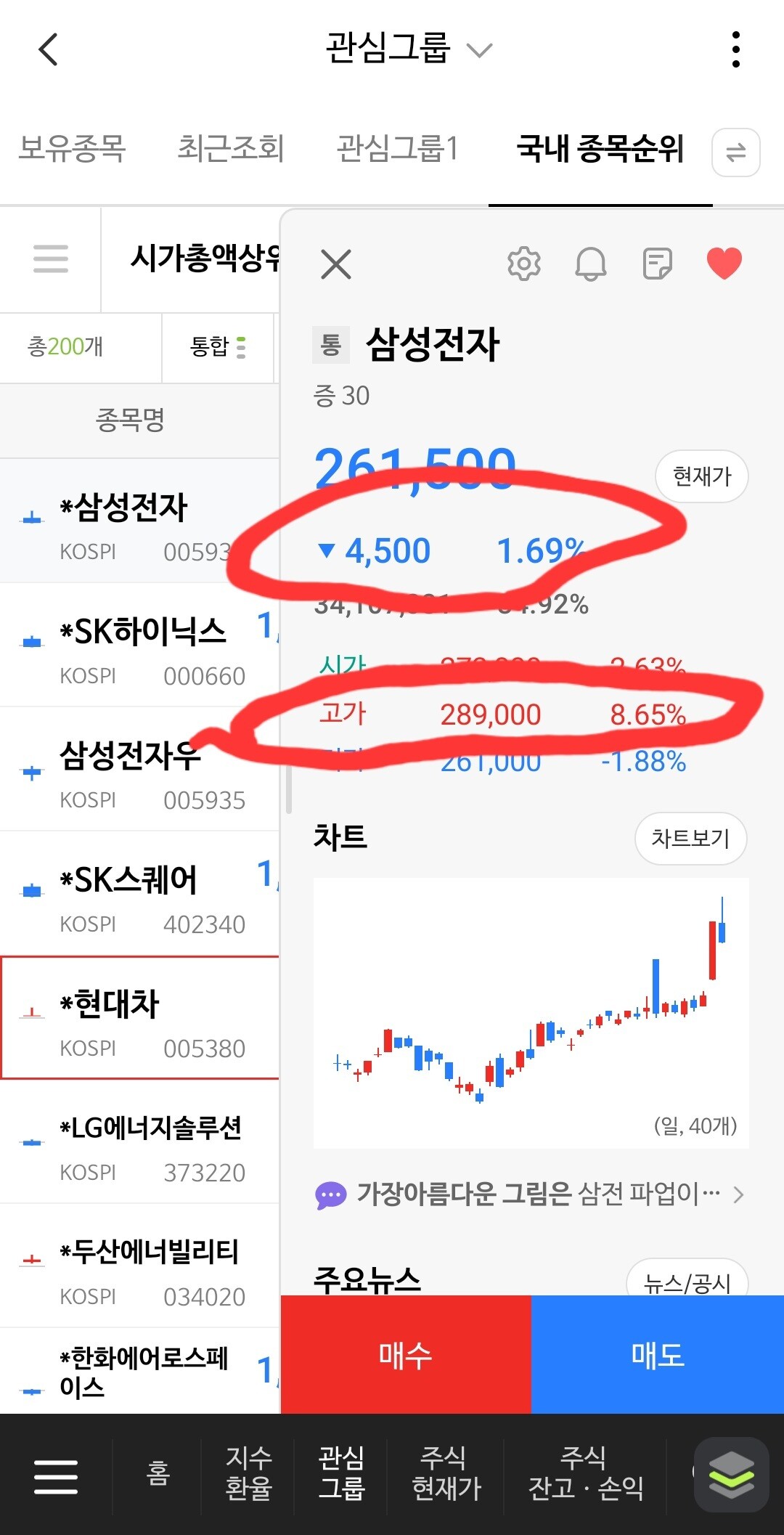Viewport: 784px width, 1535px height.
Task: Open the 지수 환율 bottom menu
Action: [x=248, y=1473]
